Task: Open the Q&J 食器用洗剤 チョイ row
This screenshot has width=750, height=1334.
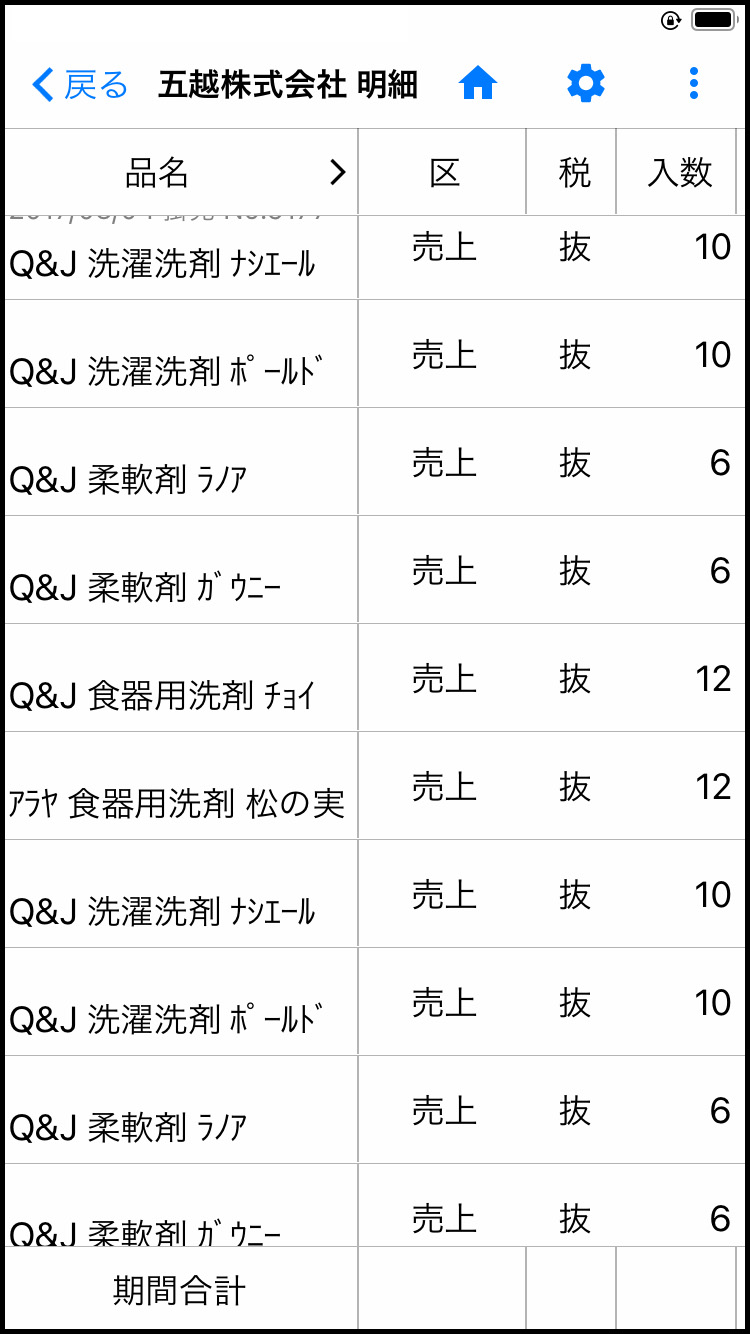Action: tap(375, 678)
